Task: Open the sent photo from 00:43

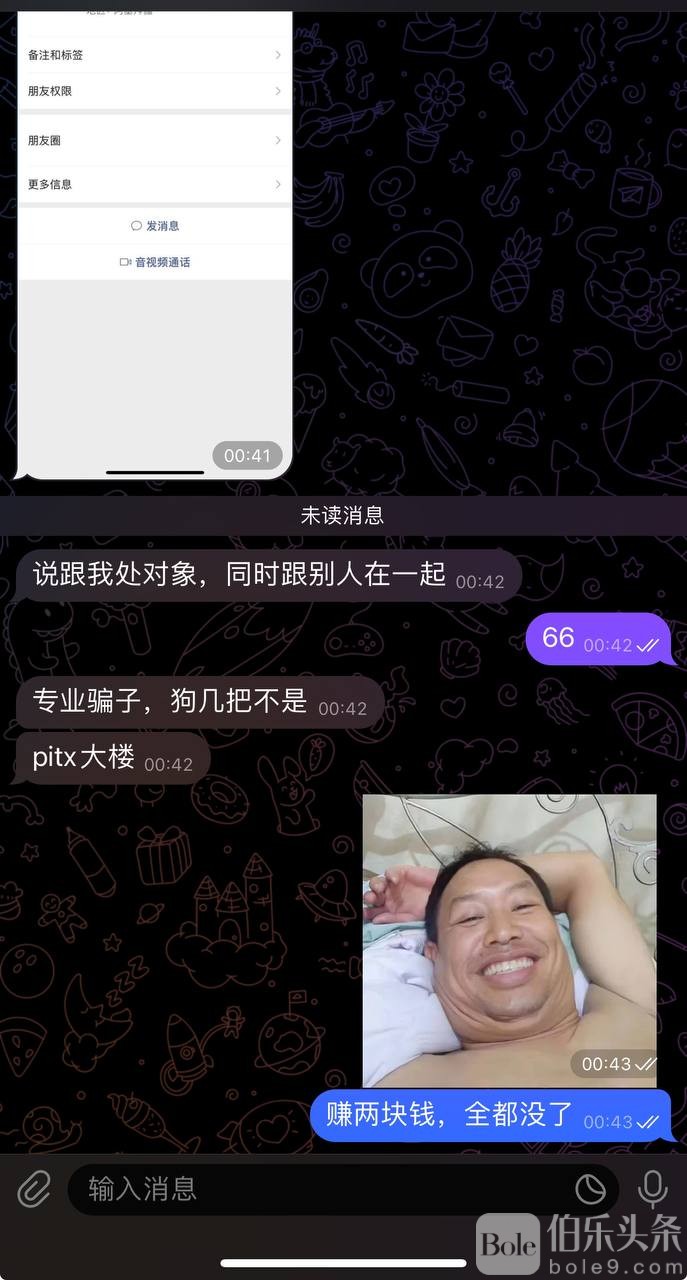Action: [509, 940]
